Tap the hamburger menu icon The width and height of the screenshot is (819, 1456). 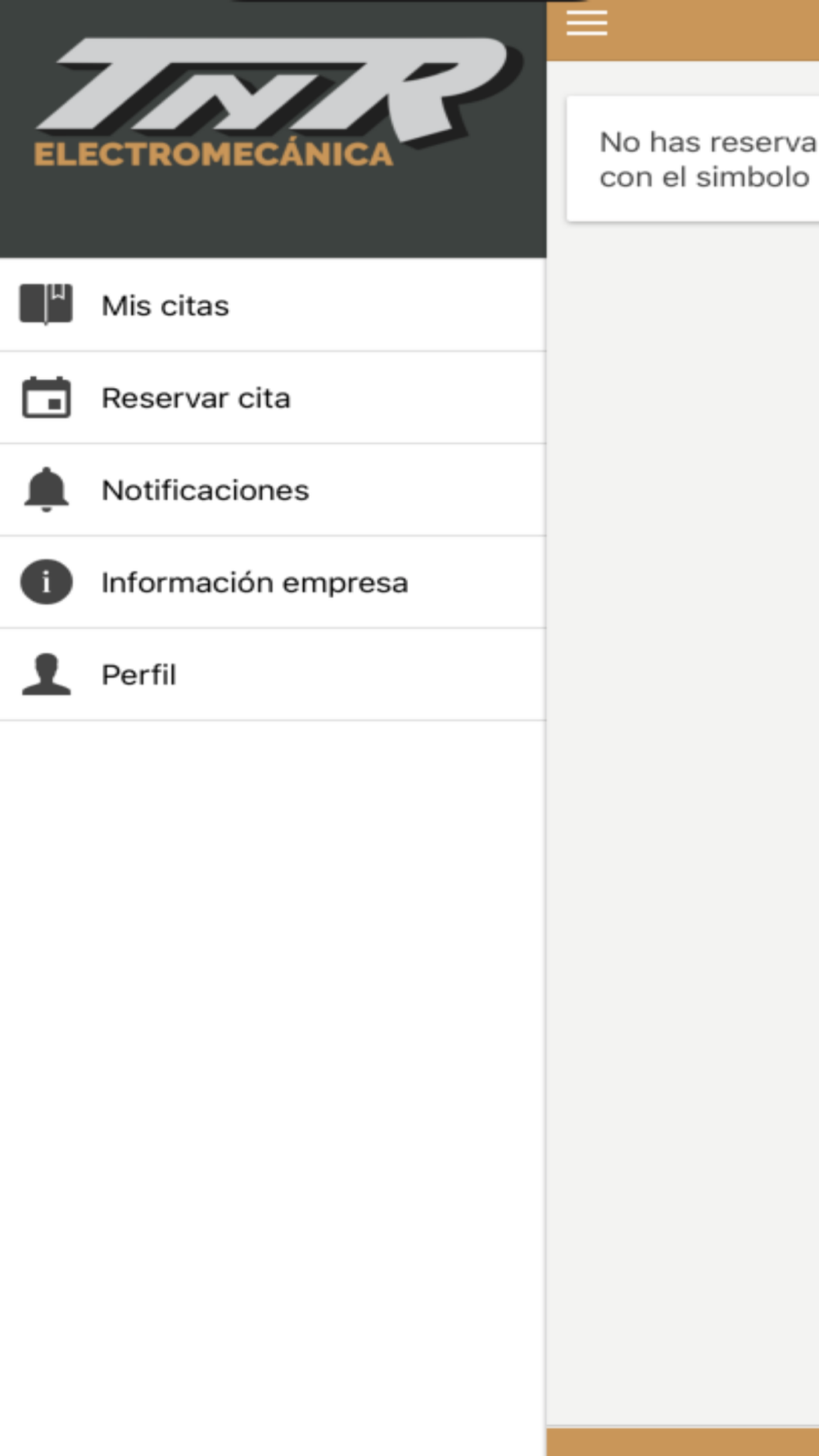[586, 23]
